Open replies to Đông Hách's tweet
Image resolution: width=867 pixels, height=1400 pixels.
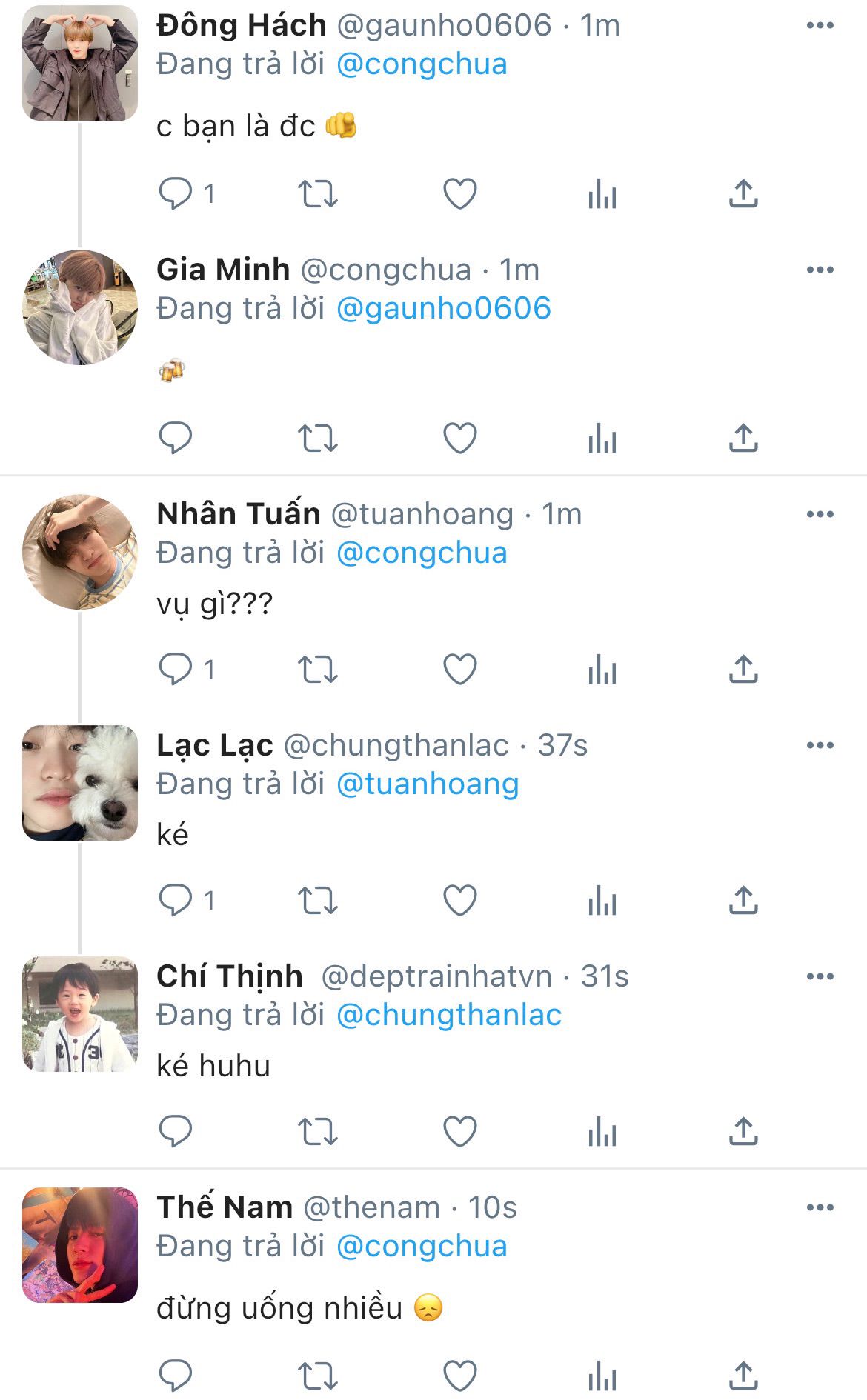[176, 194]
